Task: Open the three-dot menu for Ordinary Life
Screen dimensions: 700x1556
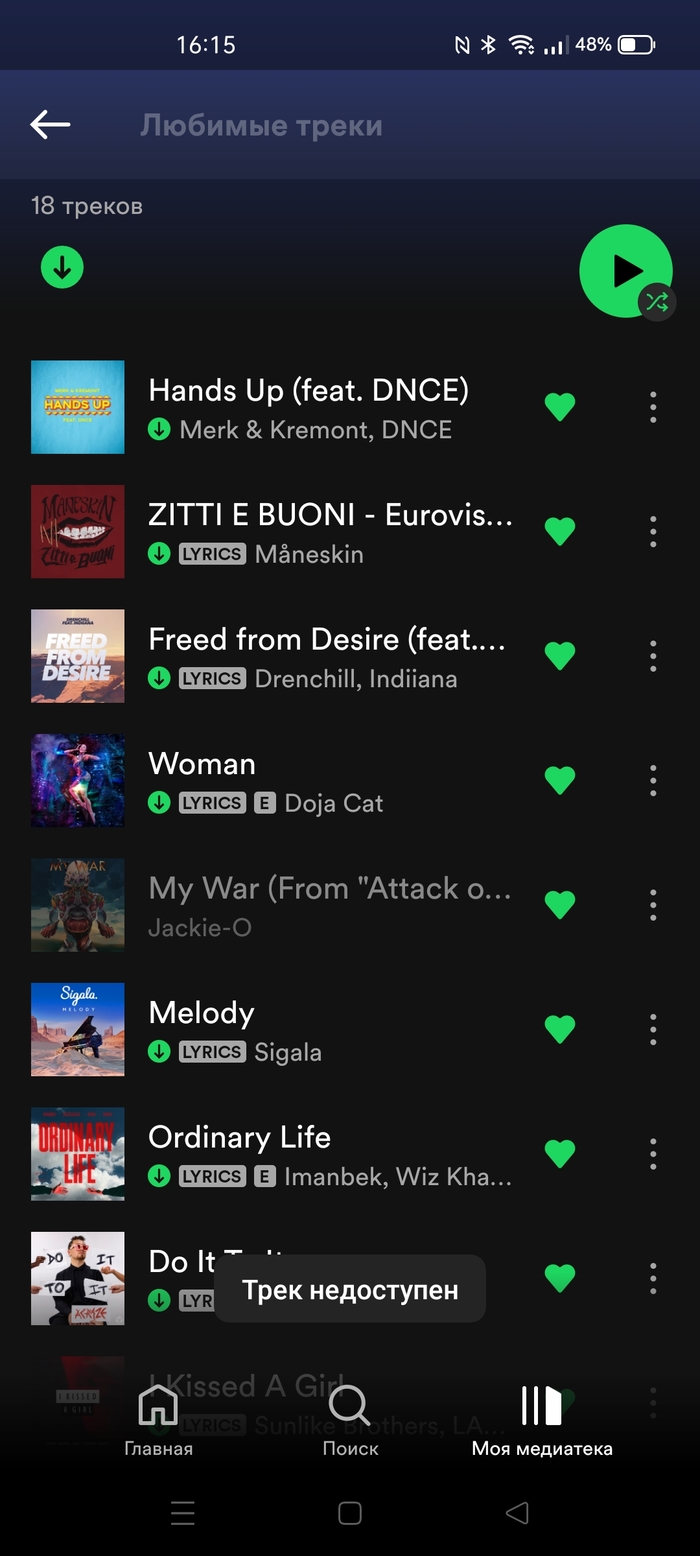Action: (x=653, y=1154)
